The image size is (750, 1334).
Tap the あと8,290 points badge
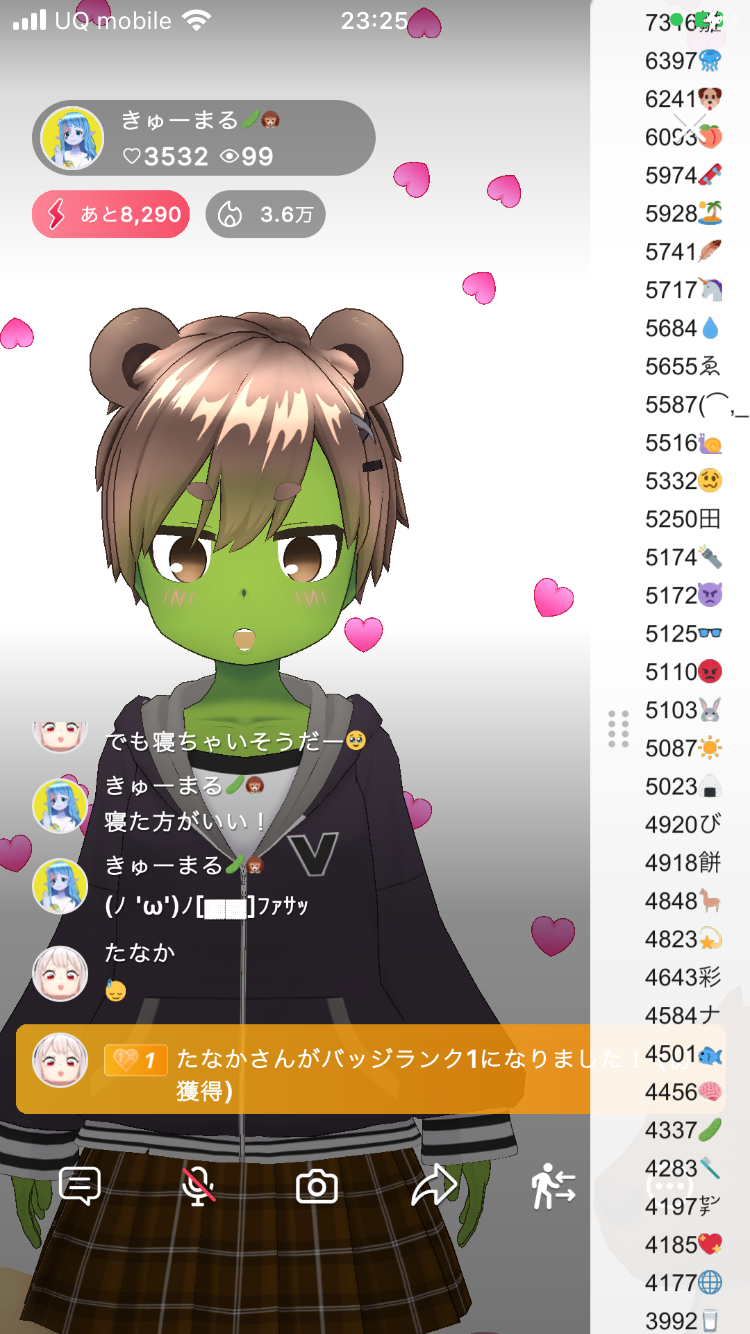click(111, 214)
